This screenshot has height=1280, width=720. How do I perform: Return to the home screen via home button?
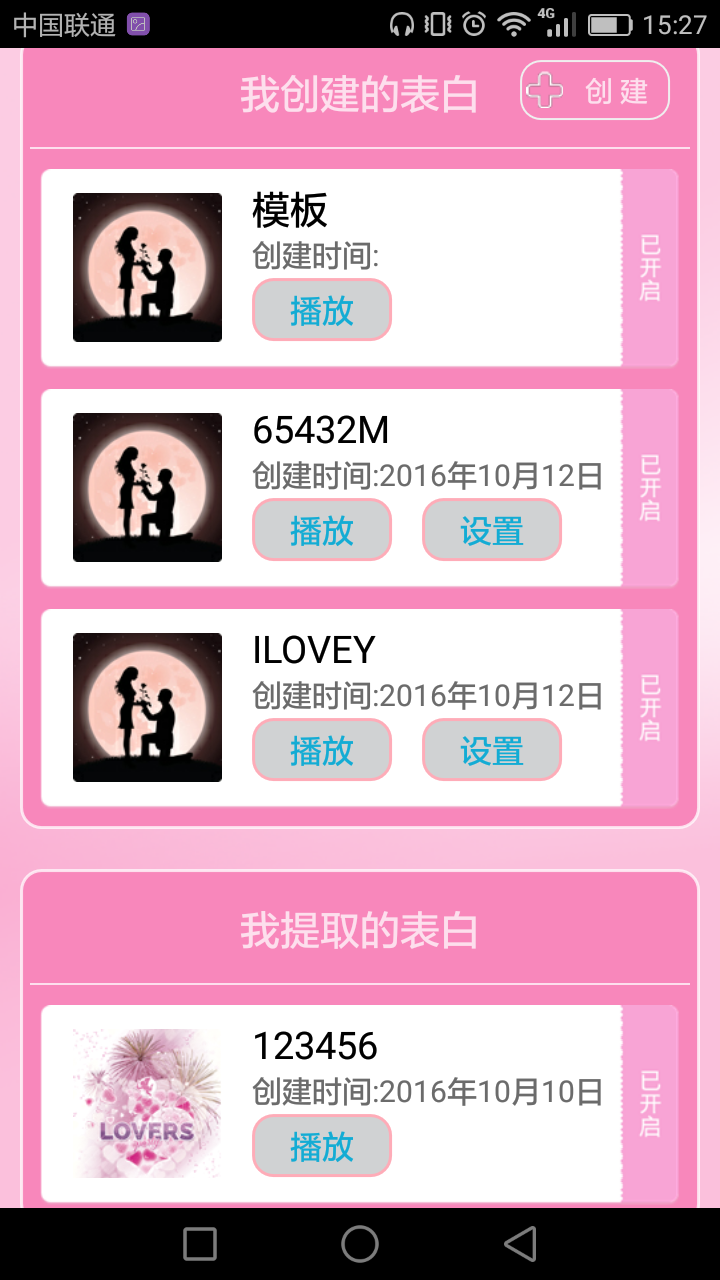click(360, 1244)
